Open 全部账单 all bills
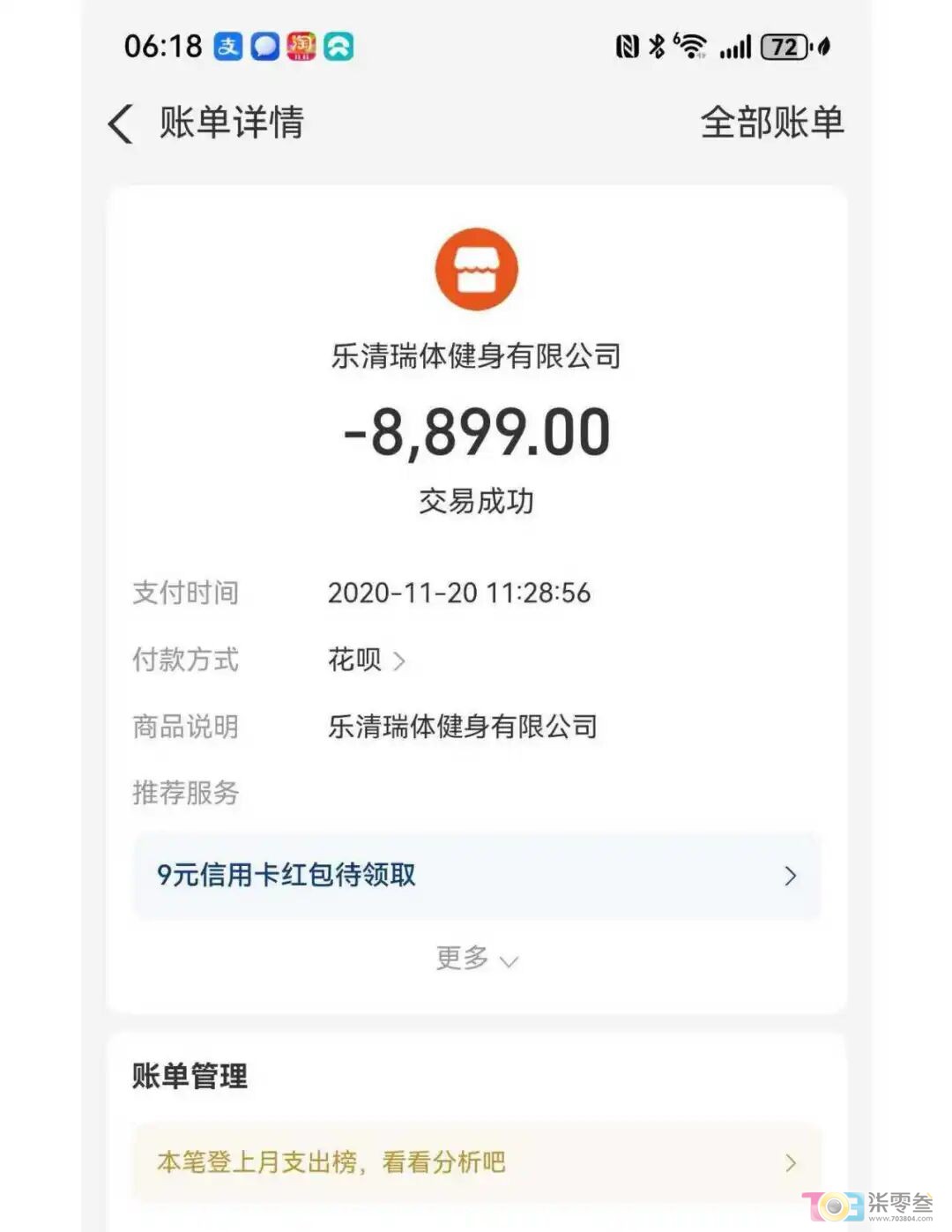This screenshot has height=1232, width=952. [x=771, y=123]
